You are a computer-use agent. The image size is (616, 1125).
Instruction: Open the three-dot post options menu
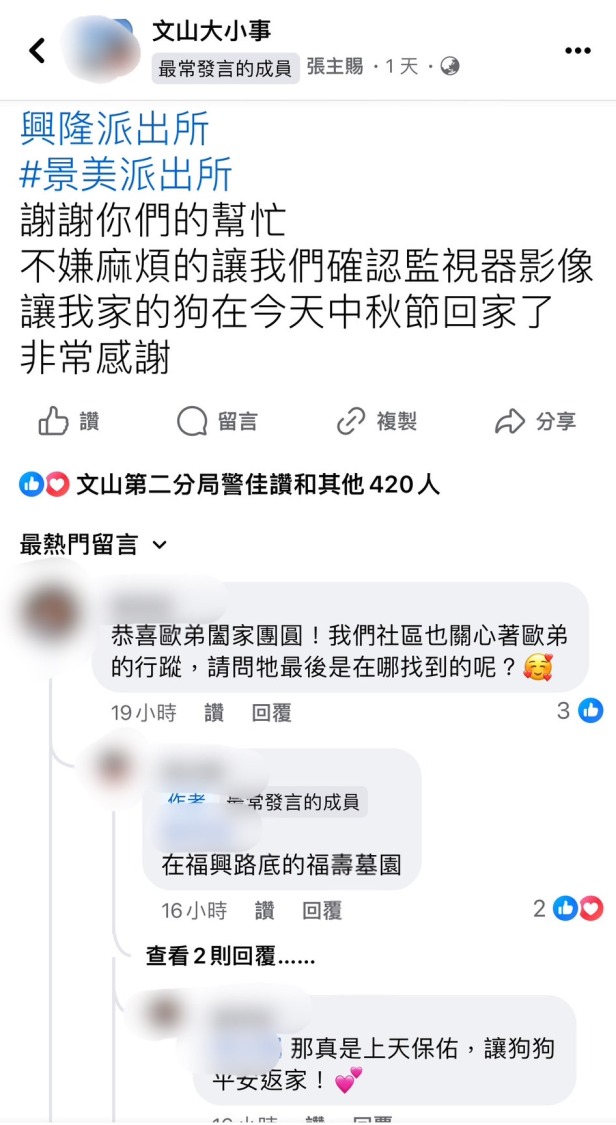tap(578, 50)
